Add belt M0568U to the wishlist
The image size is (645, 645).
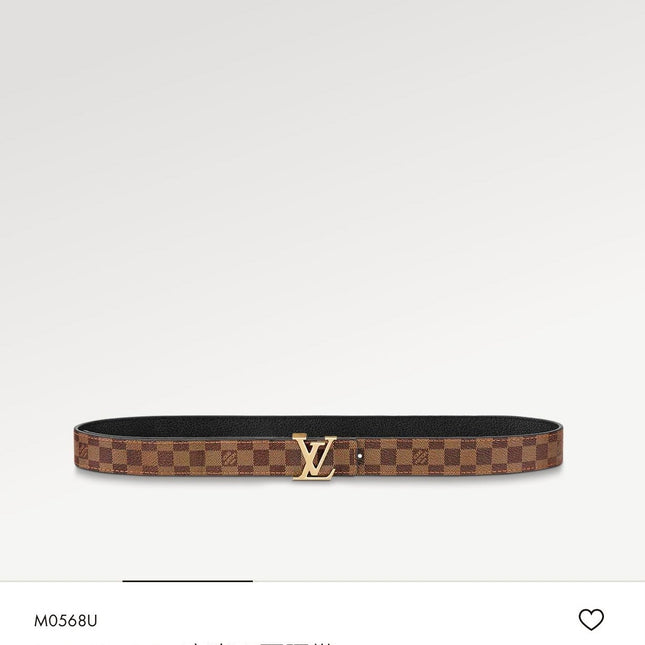(x=591, y=620)
